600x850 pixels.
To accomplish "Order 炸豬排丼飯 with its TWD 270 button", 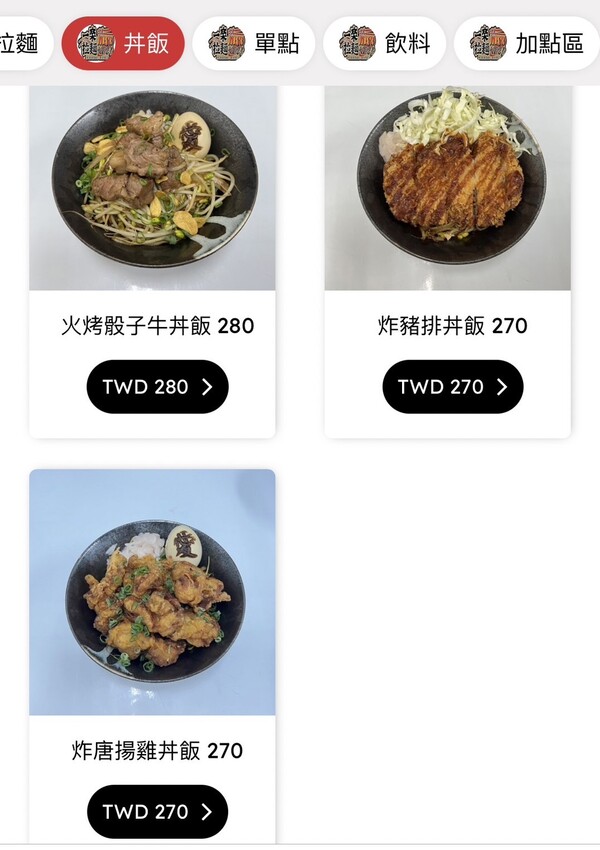I will coord(452,387).
